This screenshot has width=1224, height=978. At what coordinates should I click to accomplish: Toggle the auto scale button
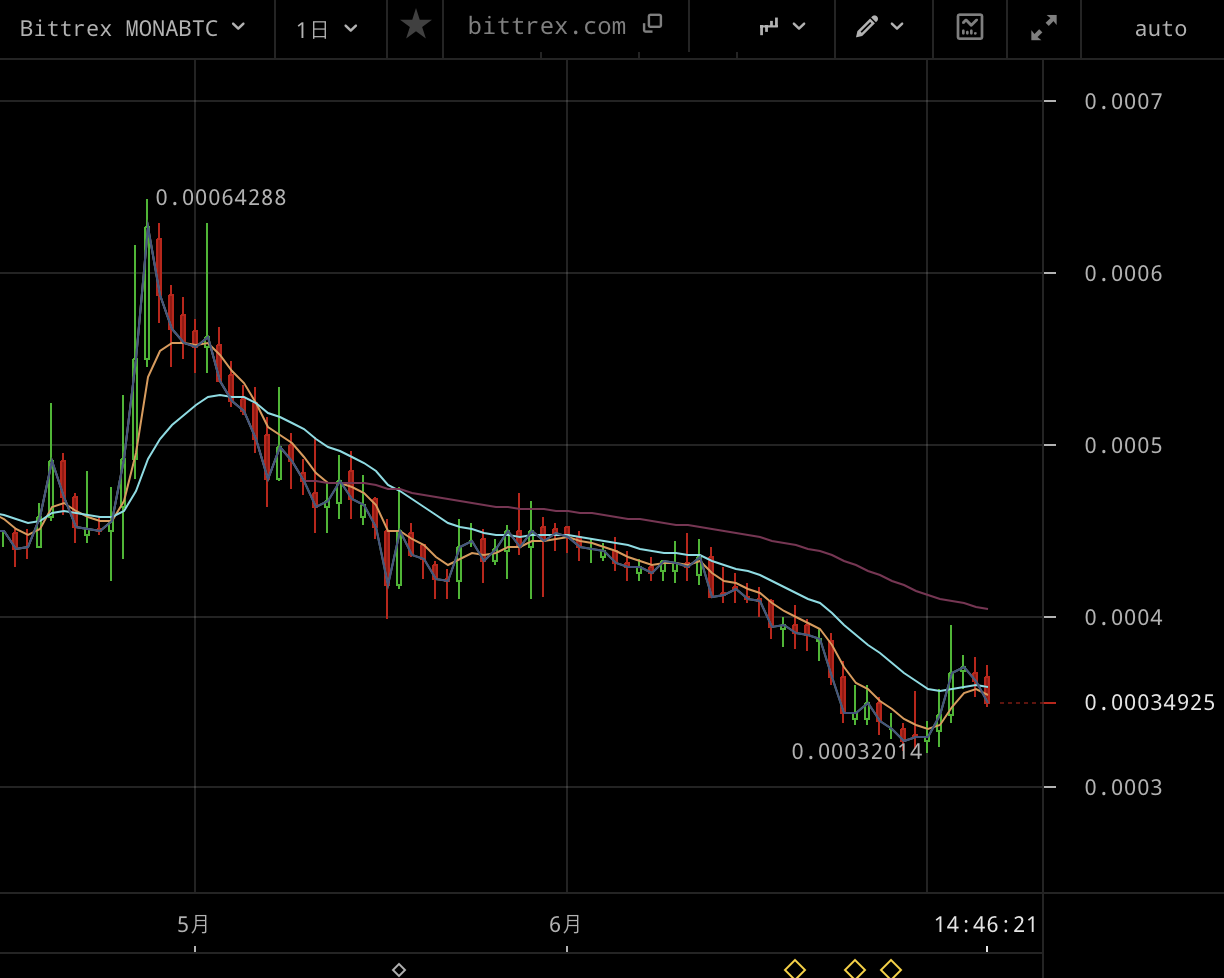(1160, 28)
